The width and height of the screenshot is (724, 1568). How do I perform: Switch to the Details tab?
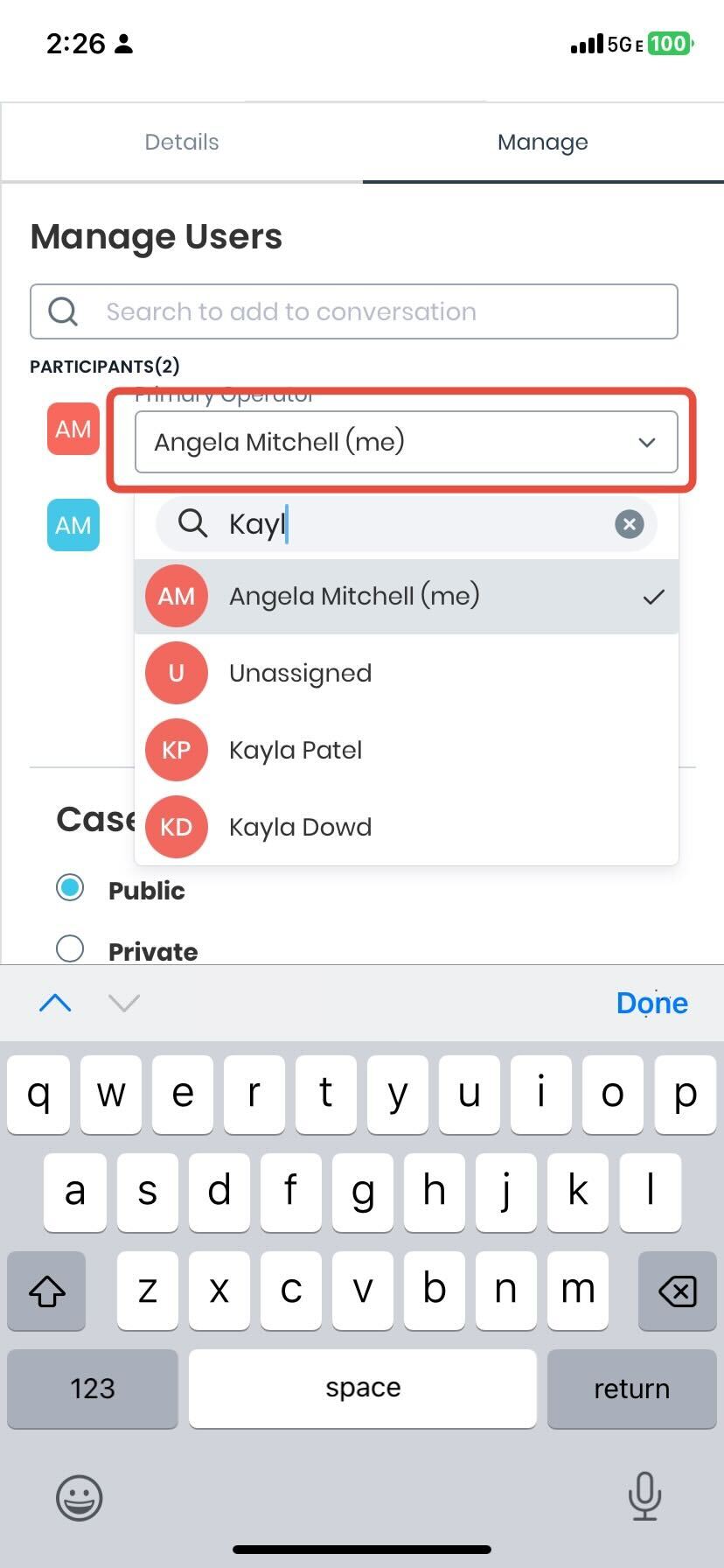coord(181,142)
